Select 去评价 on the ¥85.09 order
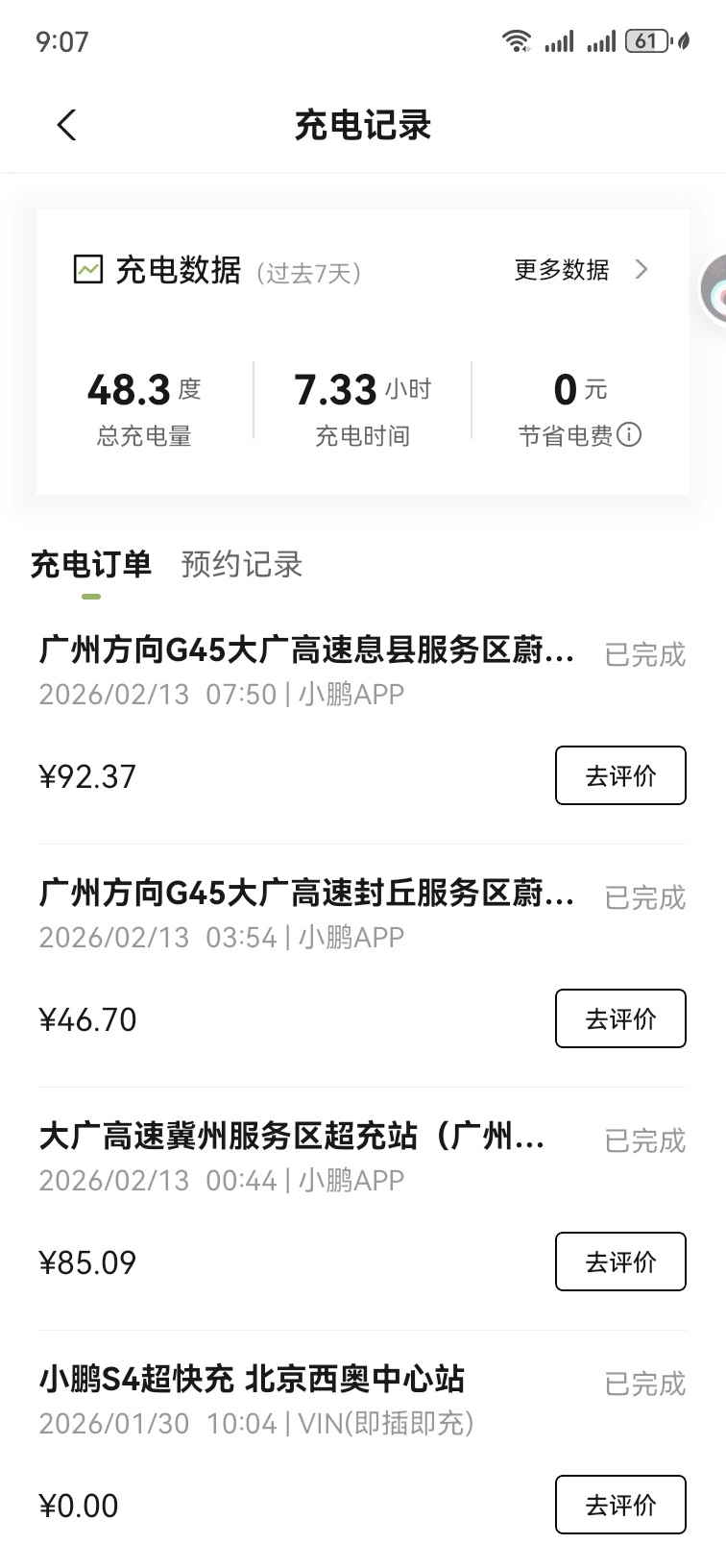The height and width of the screenshot is (1568, 726). (620, 1262)
